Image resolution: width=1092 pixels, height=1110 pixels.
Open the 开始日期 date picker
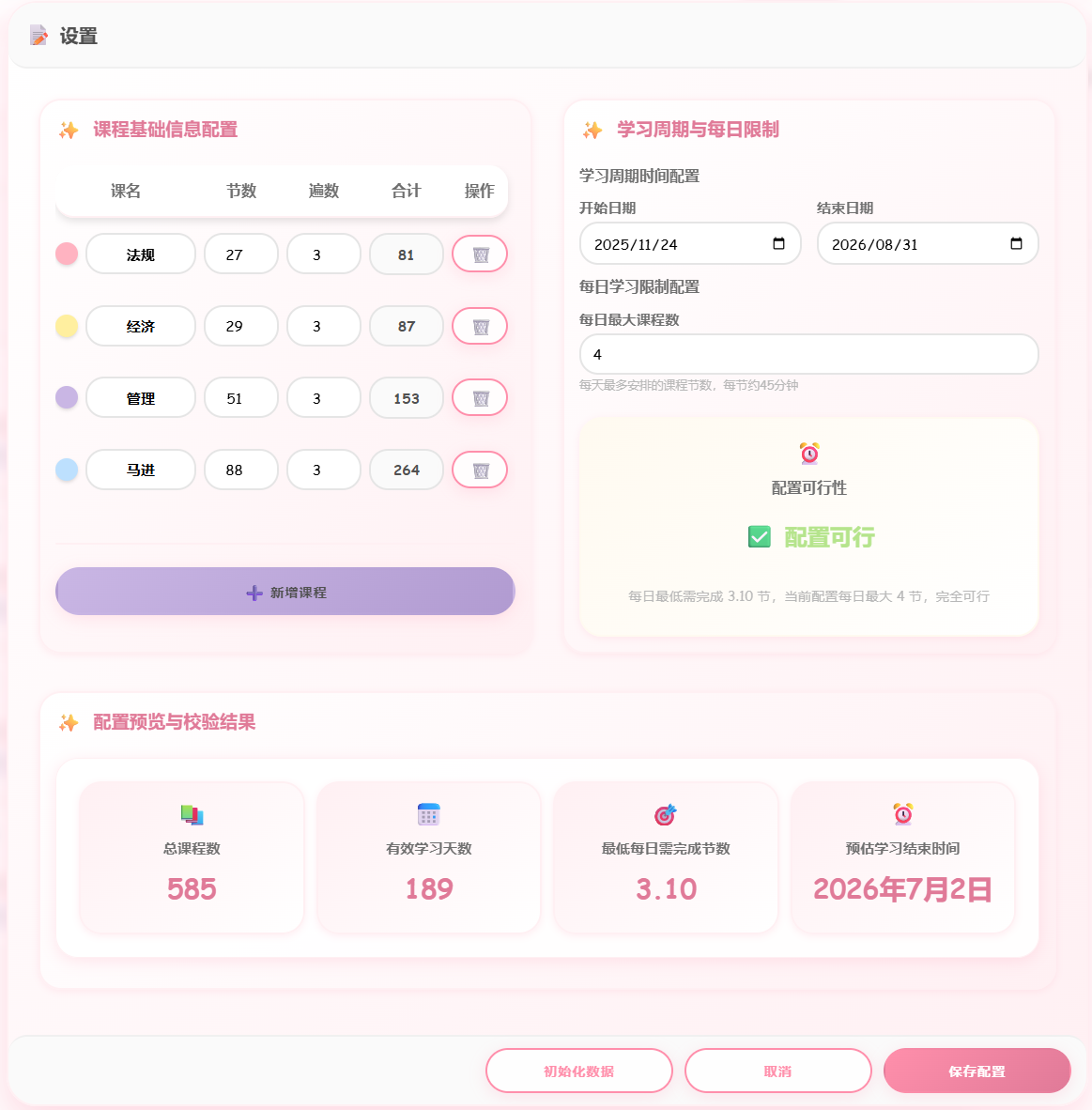pyautogui.click(x=778, y=244)
